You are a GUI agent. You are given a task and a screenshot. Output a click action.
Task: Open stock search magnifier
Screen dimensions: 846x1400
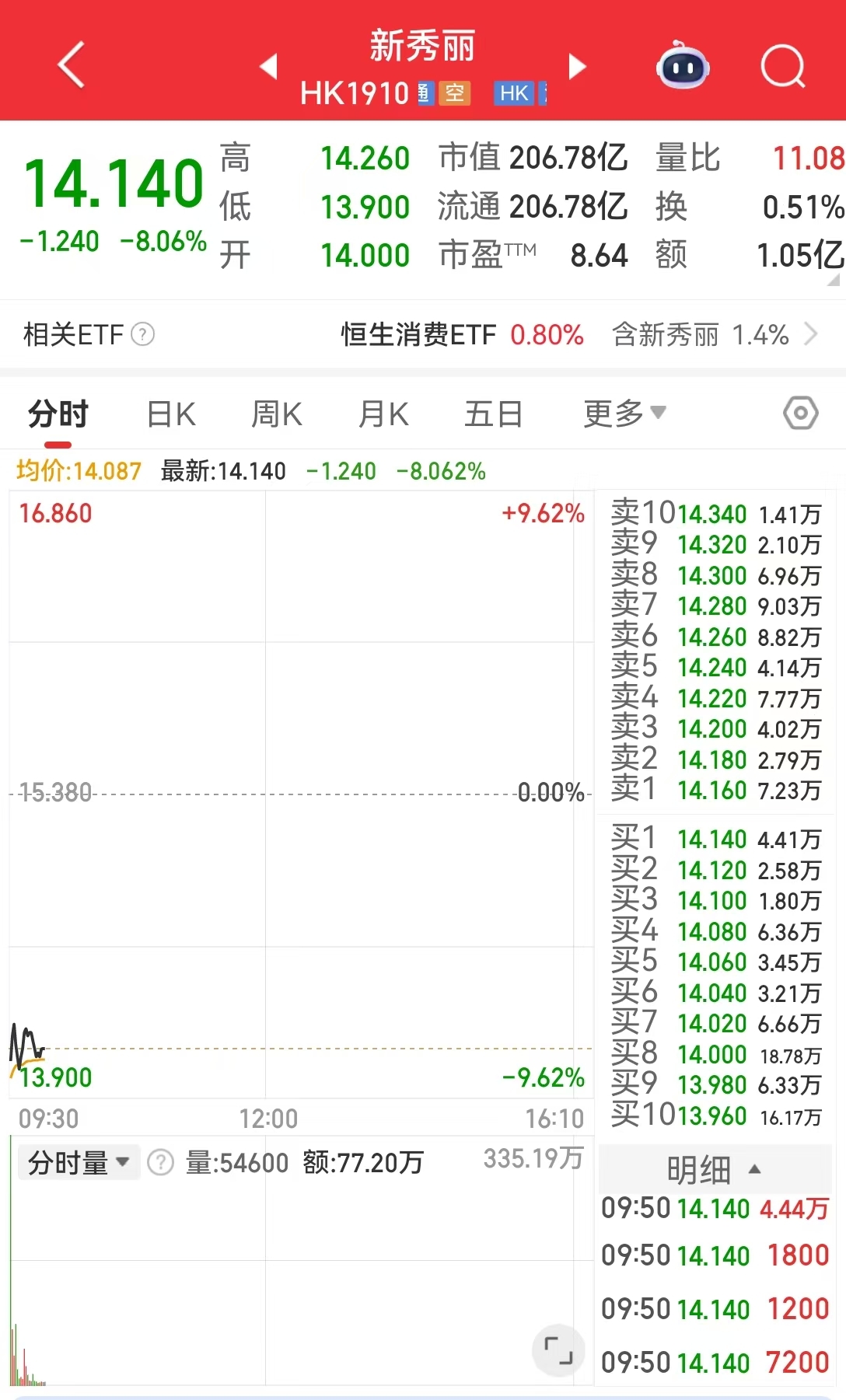pyautogui.click(x=782, y=67)
